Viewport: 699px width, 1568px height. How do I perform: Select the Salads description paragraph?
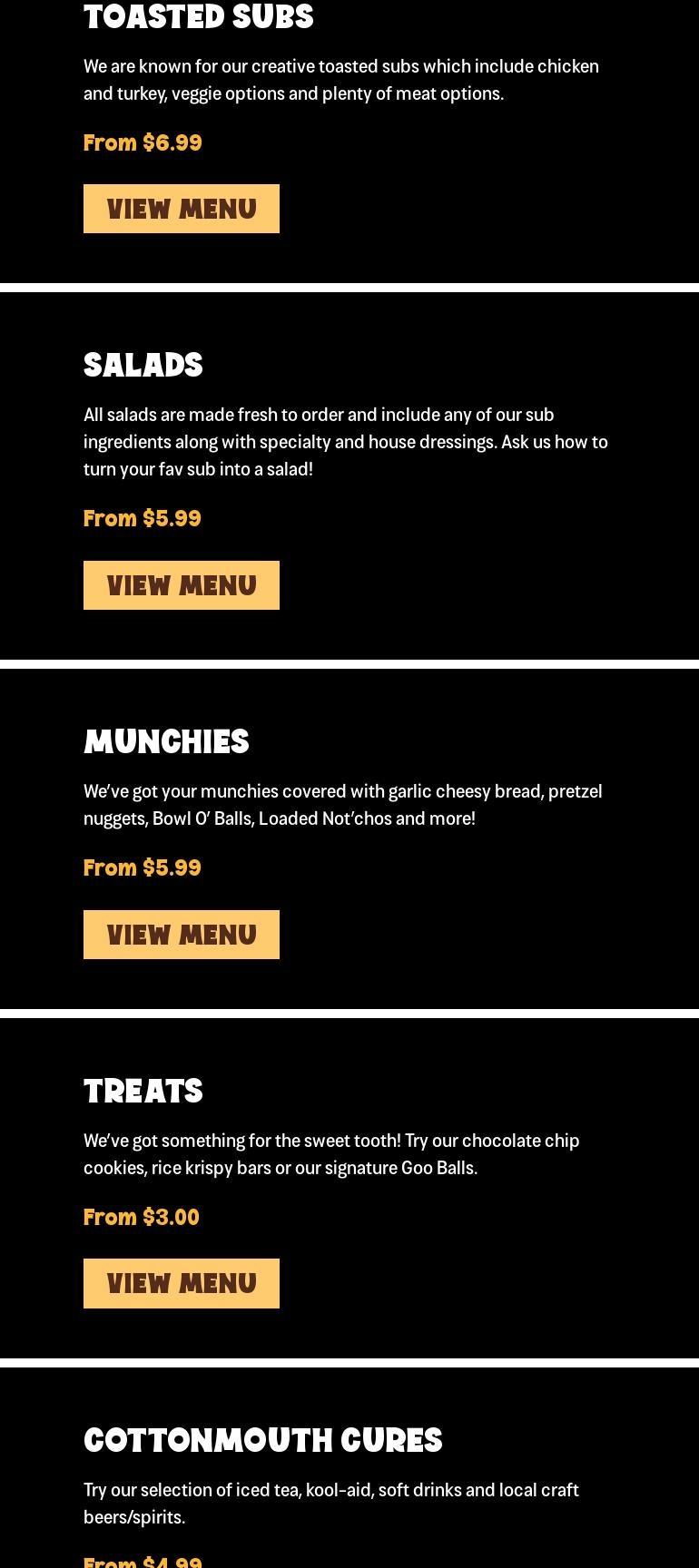346,442
